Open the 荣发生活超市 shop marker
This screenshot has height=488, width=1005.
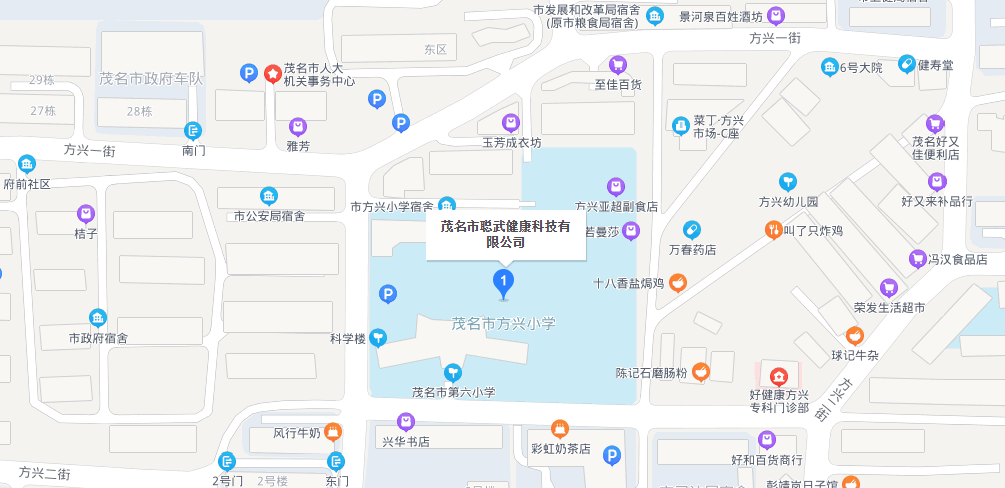pos(888,288)
